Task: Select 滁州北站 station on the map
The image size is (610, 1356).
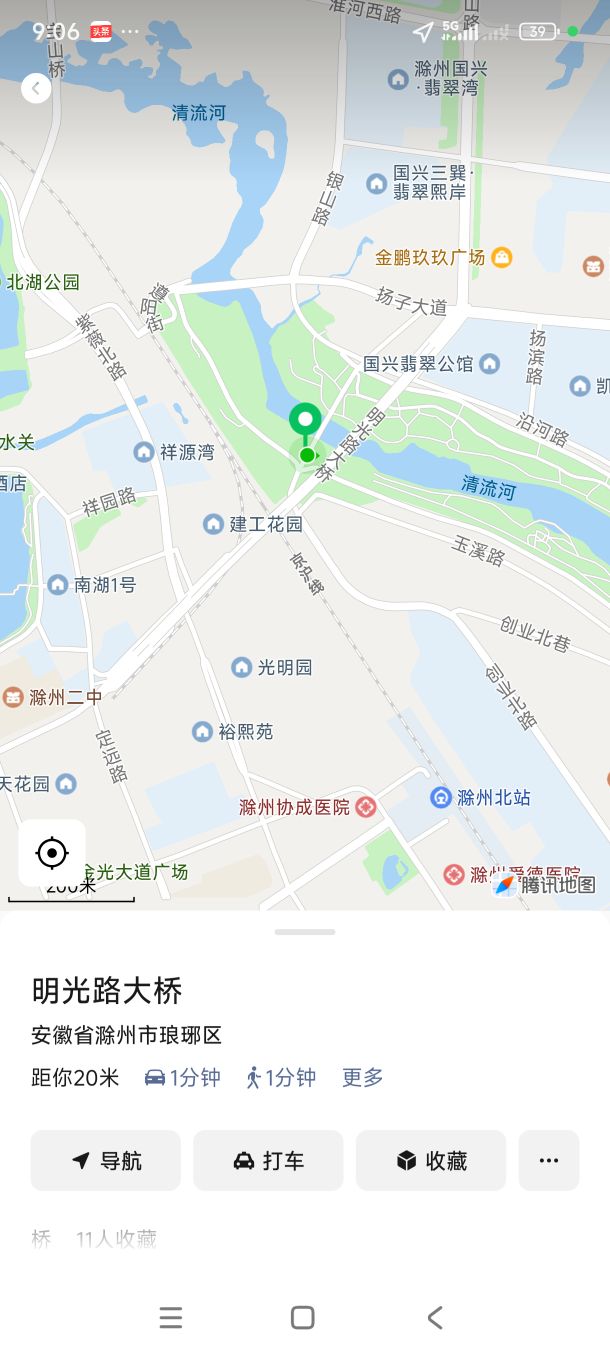Action: tap(480, 797)
